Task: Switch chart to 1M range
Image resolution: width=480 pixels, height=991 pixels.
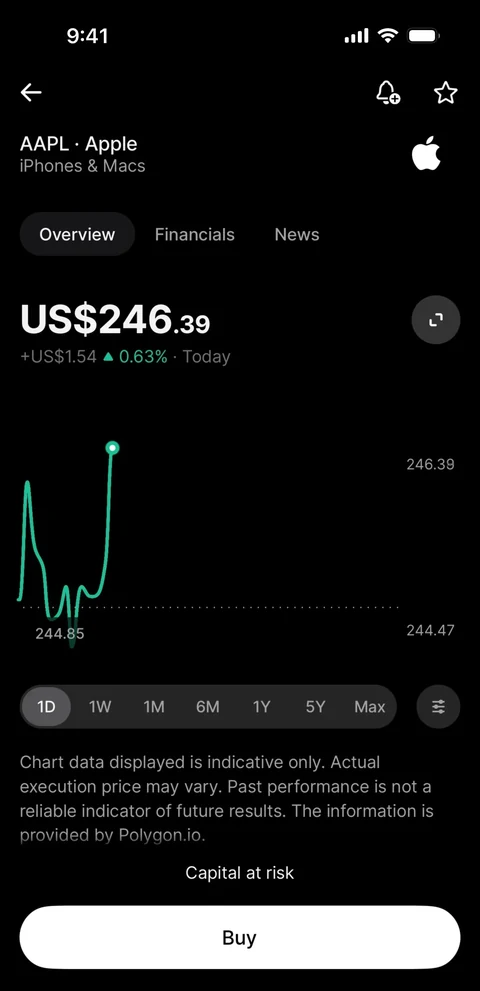Action: pos(154,707)
